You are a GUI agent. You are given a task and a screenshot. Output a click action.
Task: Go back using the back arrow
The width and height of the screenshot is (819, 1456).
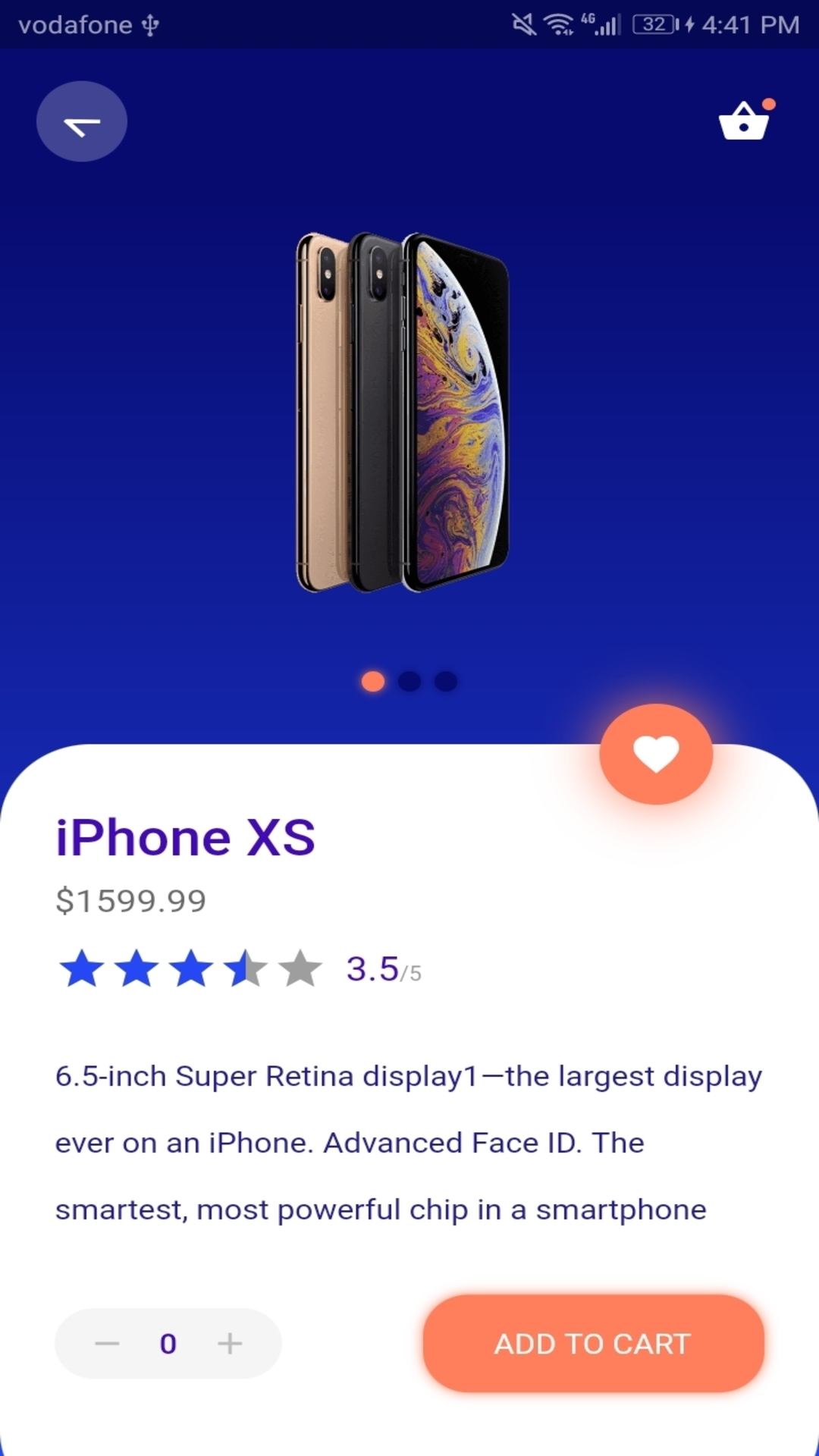pos(82,121)
